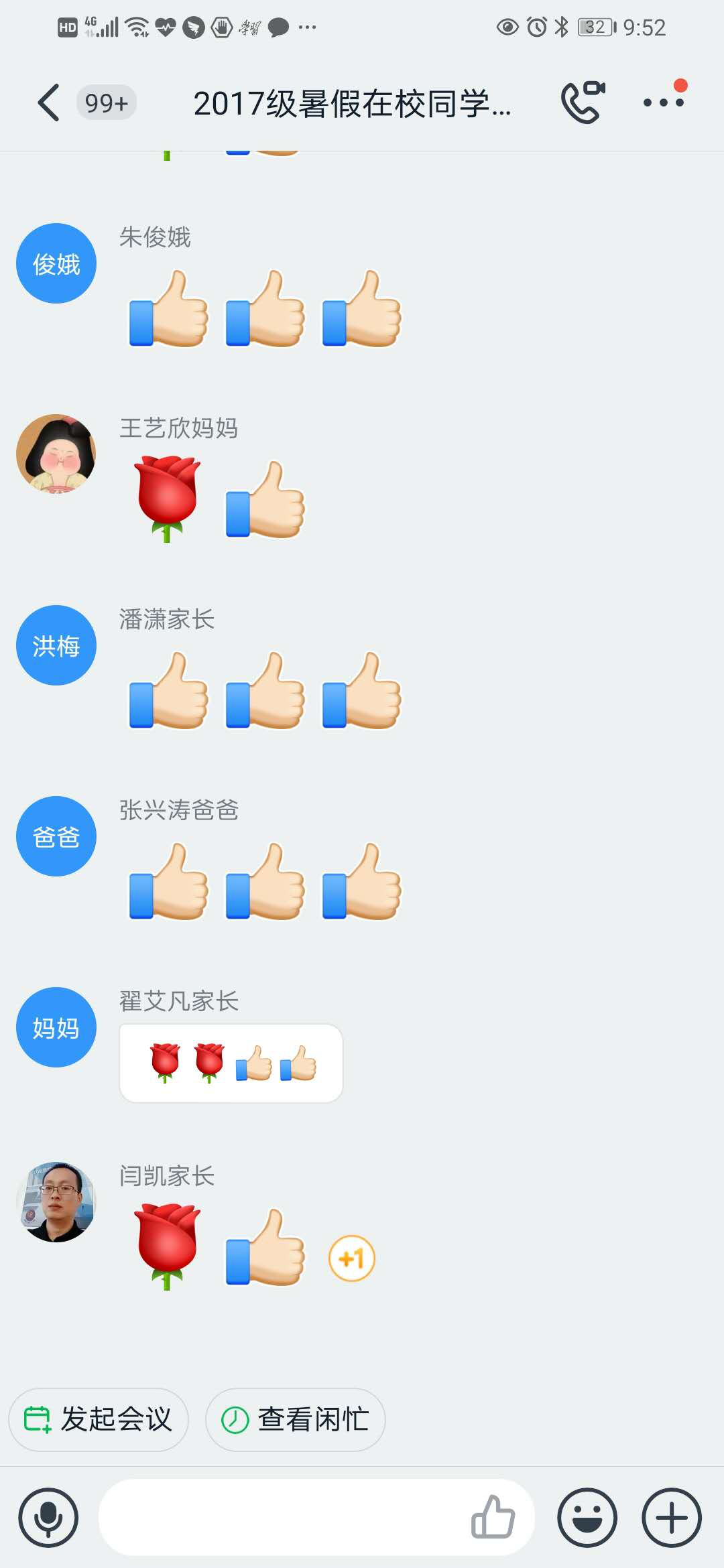724x1568 pixels.
Task: Open the plus attachments panel
Action: click(x=672, y=1518)
